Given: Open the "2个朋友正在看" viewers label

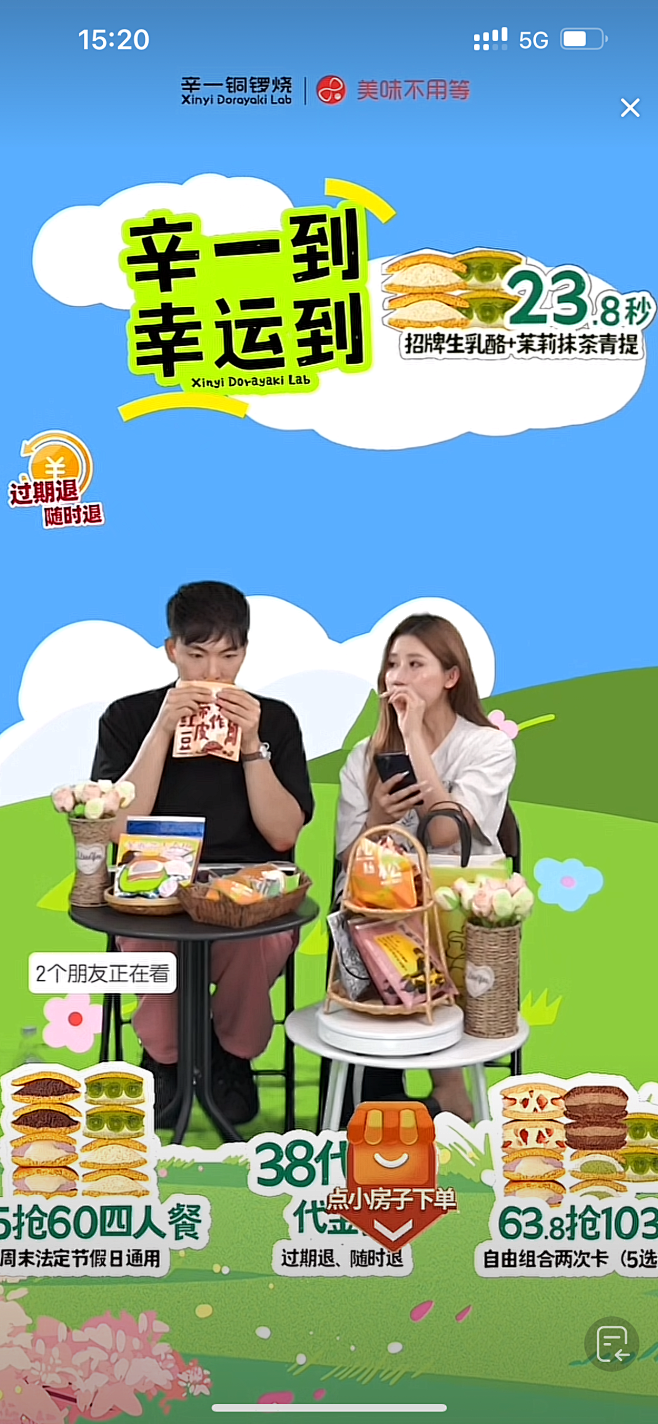Looking at the screenshot, I should [103, 974].
